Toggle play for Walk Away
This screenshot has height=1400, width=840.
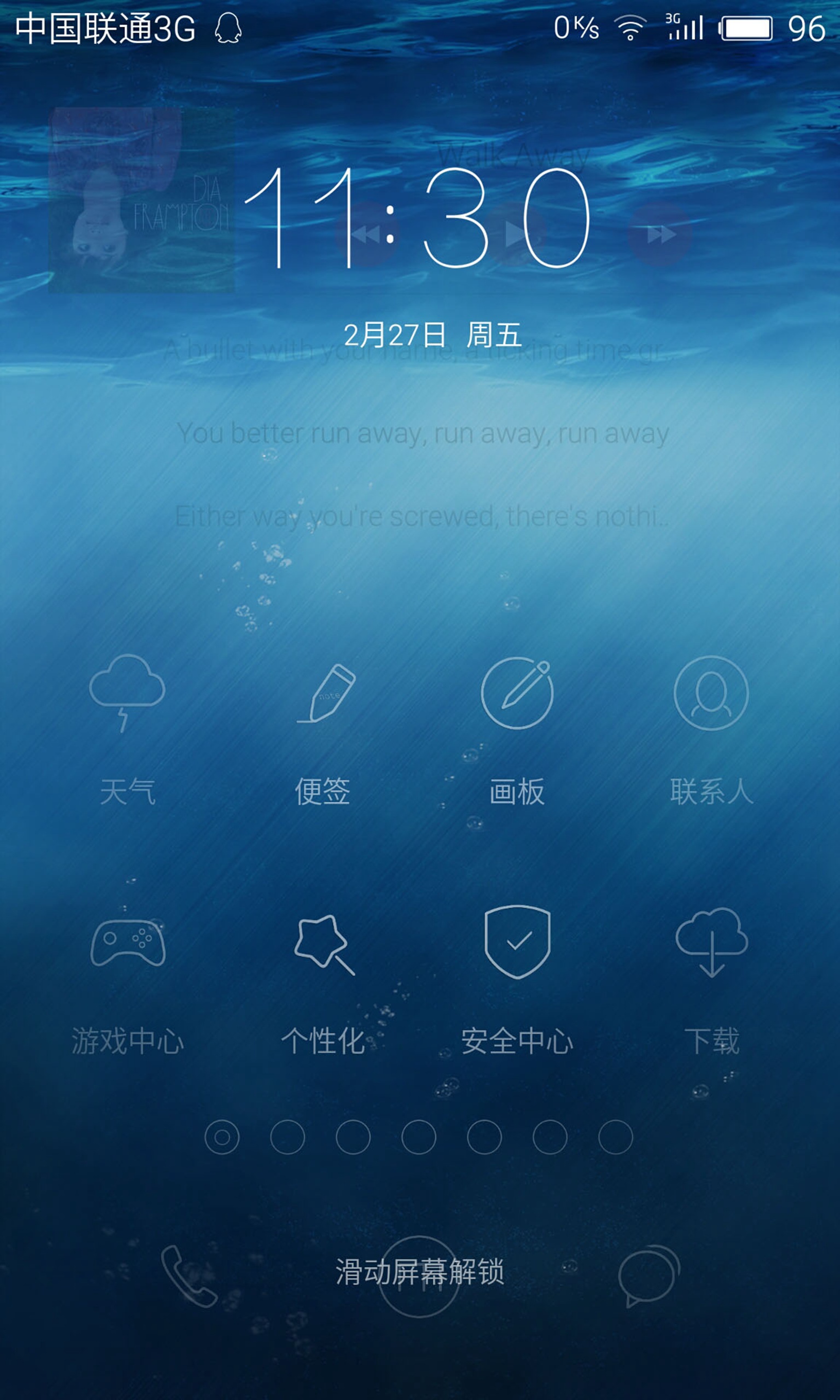click(514, 234)
